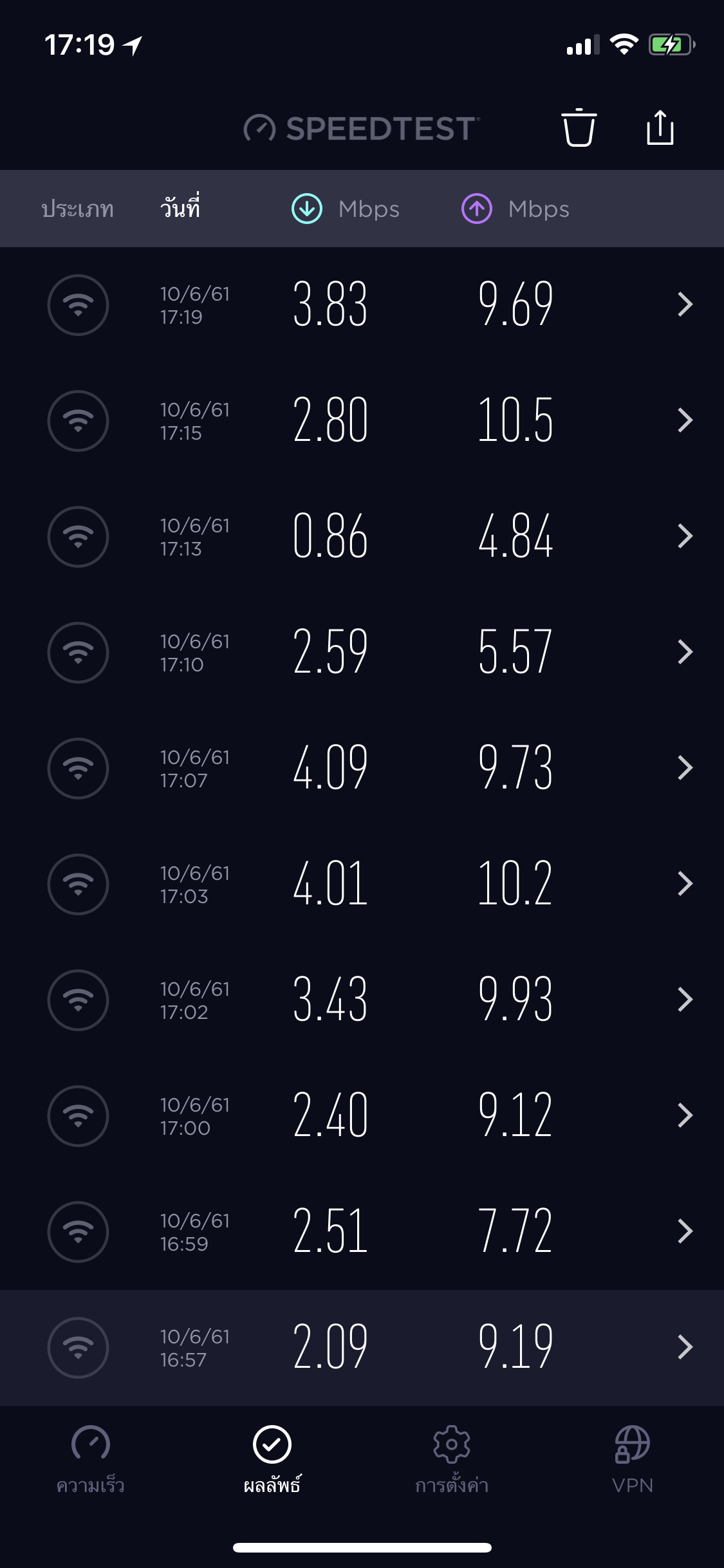Open the 17:19 test result
Screen dimensions: 724x1568
pyautogui.click(x=362, y=304)
